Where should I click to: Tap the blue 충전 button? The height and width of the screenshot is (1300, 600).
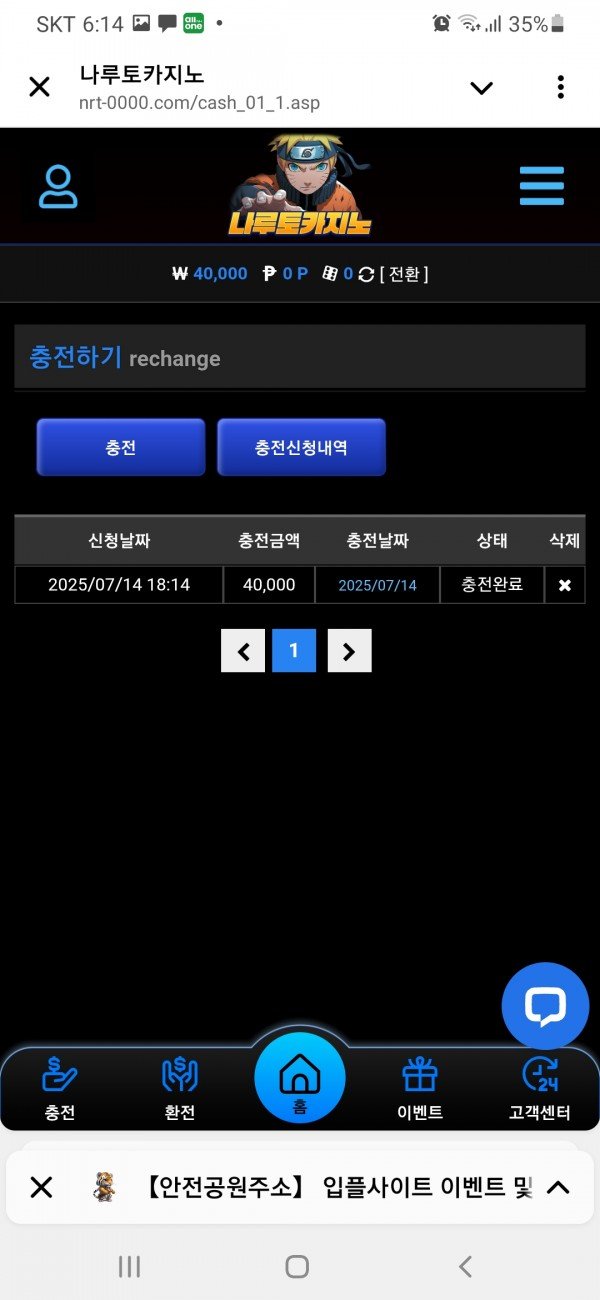121,447
